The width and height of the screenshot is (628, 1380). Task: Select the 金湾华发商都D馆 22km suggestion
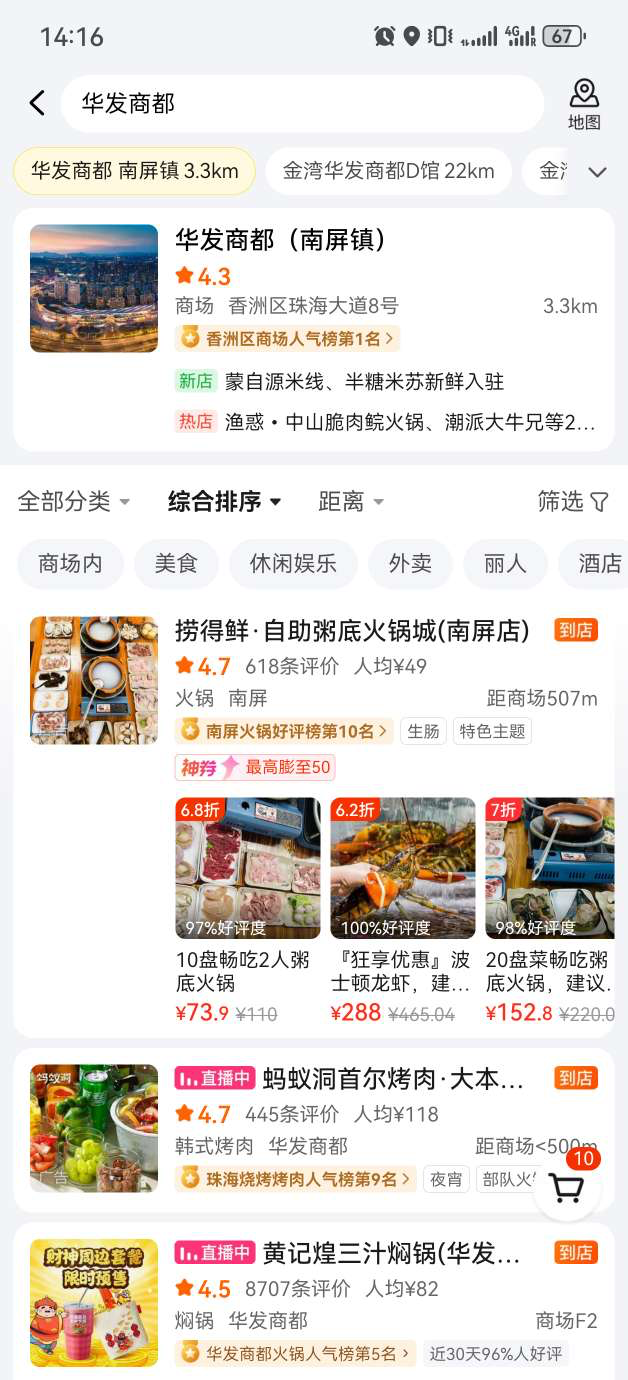(x=388, y=171)
